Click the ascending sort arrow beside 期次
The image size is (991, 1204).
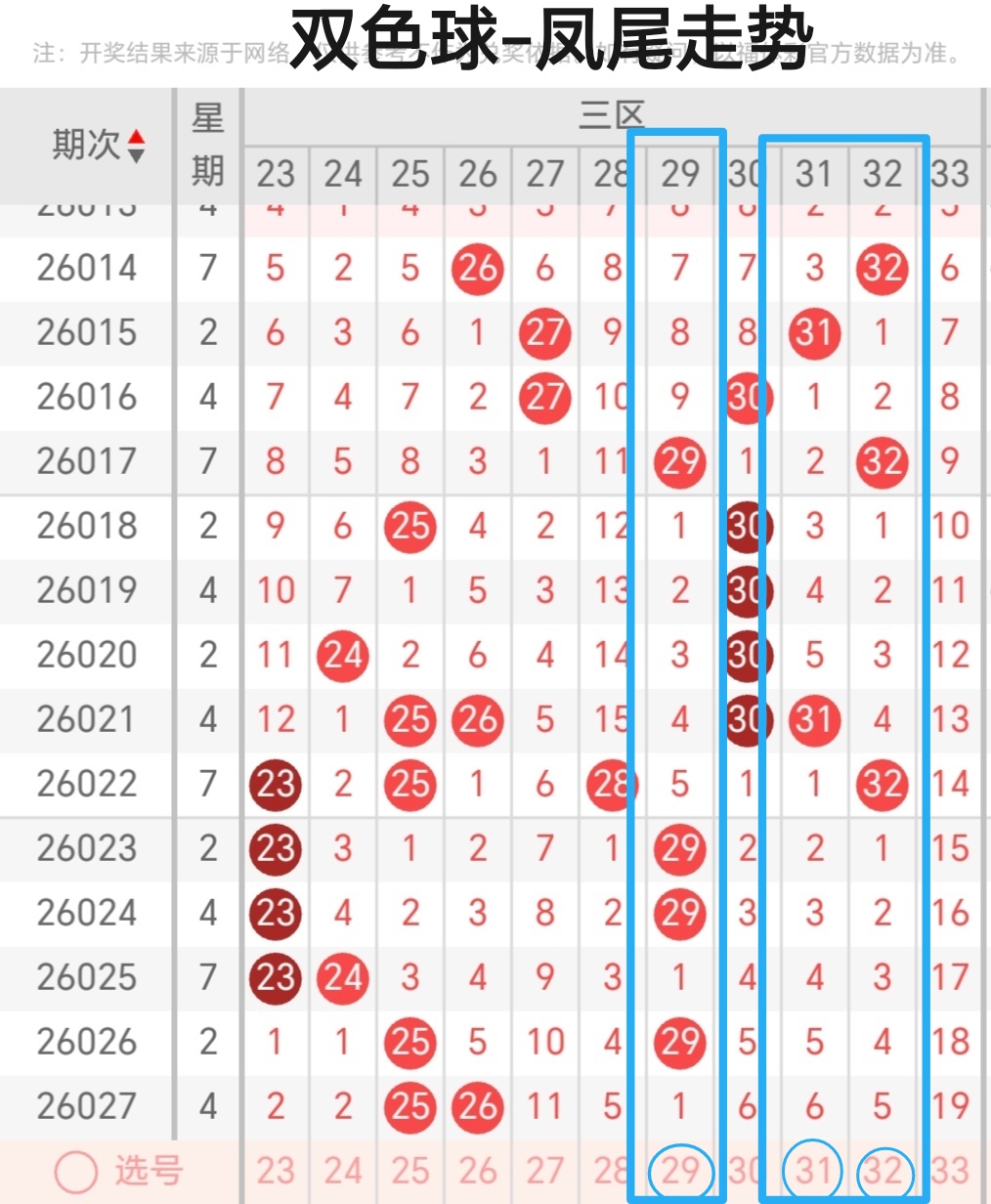(134, 135)
